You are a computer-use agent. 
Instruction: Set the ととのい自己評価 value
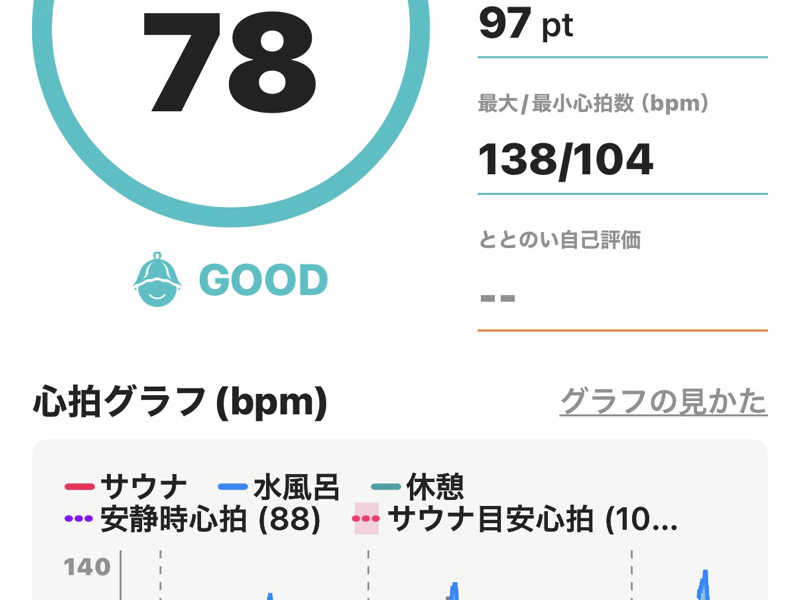621,298
